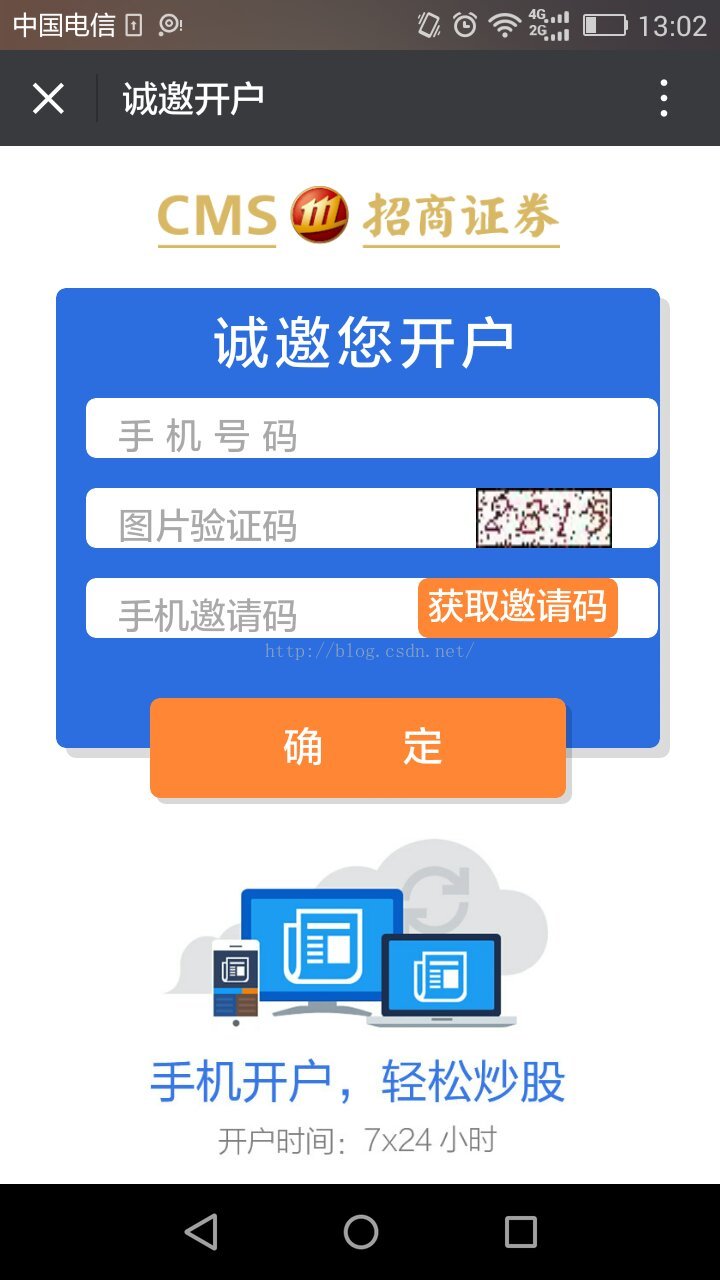
Task: Refresh the captcha image
Action: tap(543, 518)
